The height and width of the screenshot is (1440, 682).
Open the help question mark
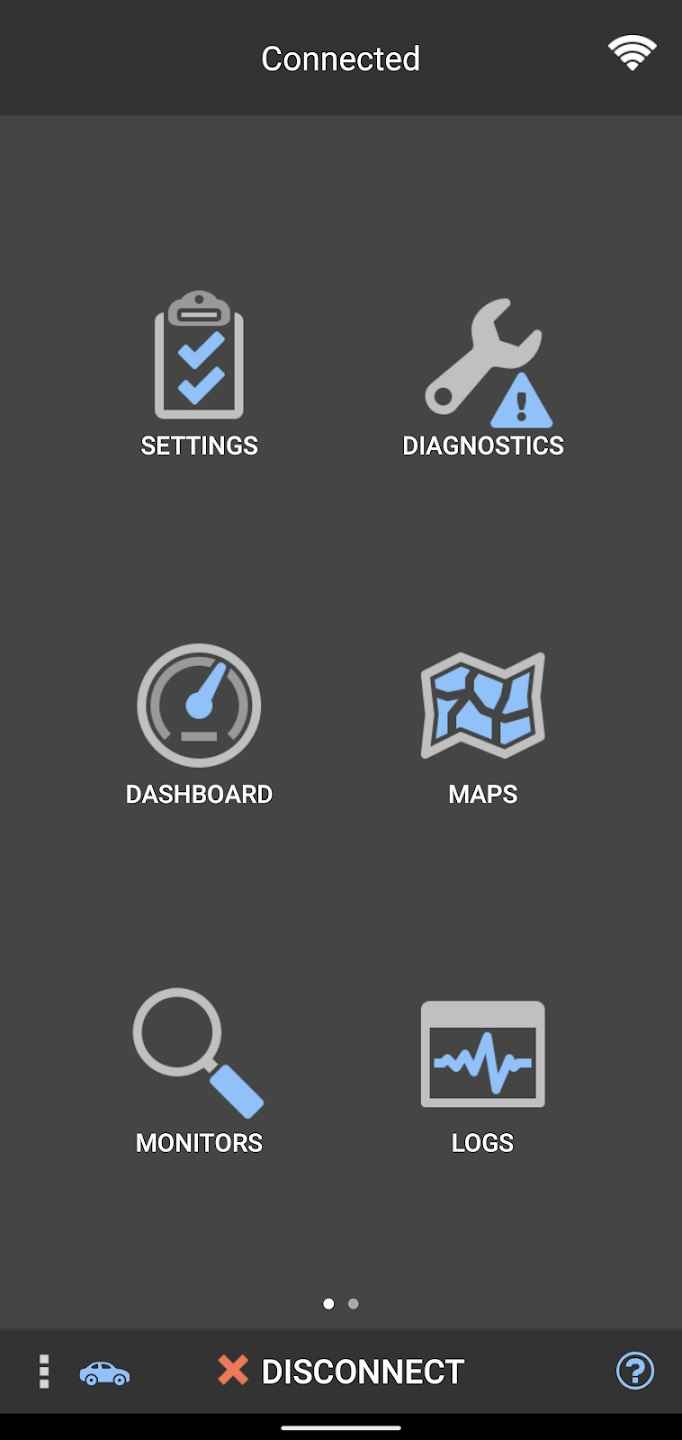click(635, 1371)
